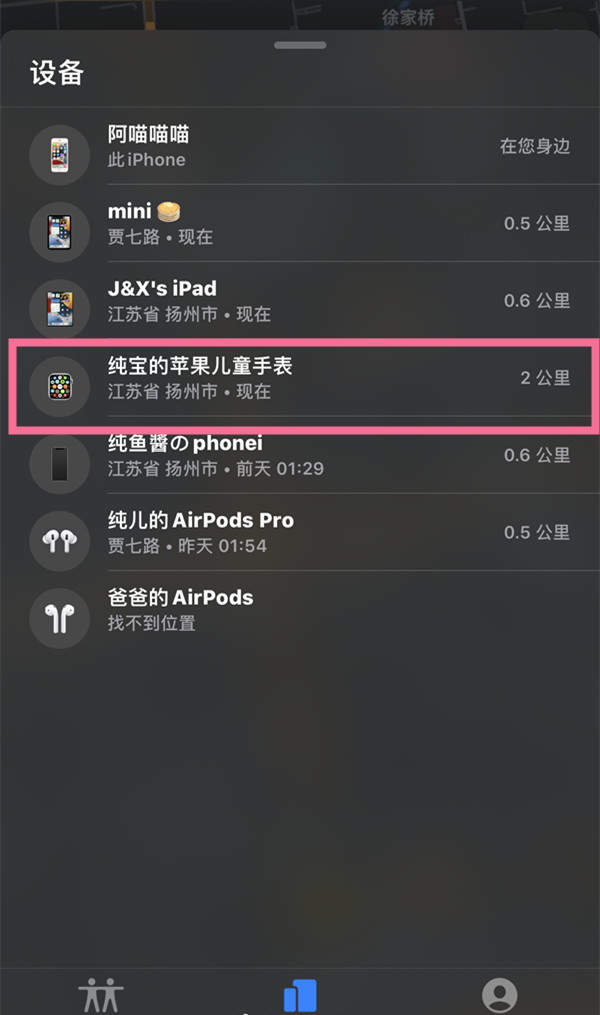Viewport: 600px width, 1015px height.
Task: Select 爸爸的AirPods device
Action: [300, 610]
